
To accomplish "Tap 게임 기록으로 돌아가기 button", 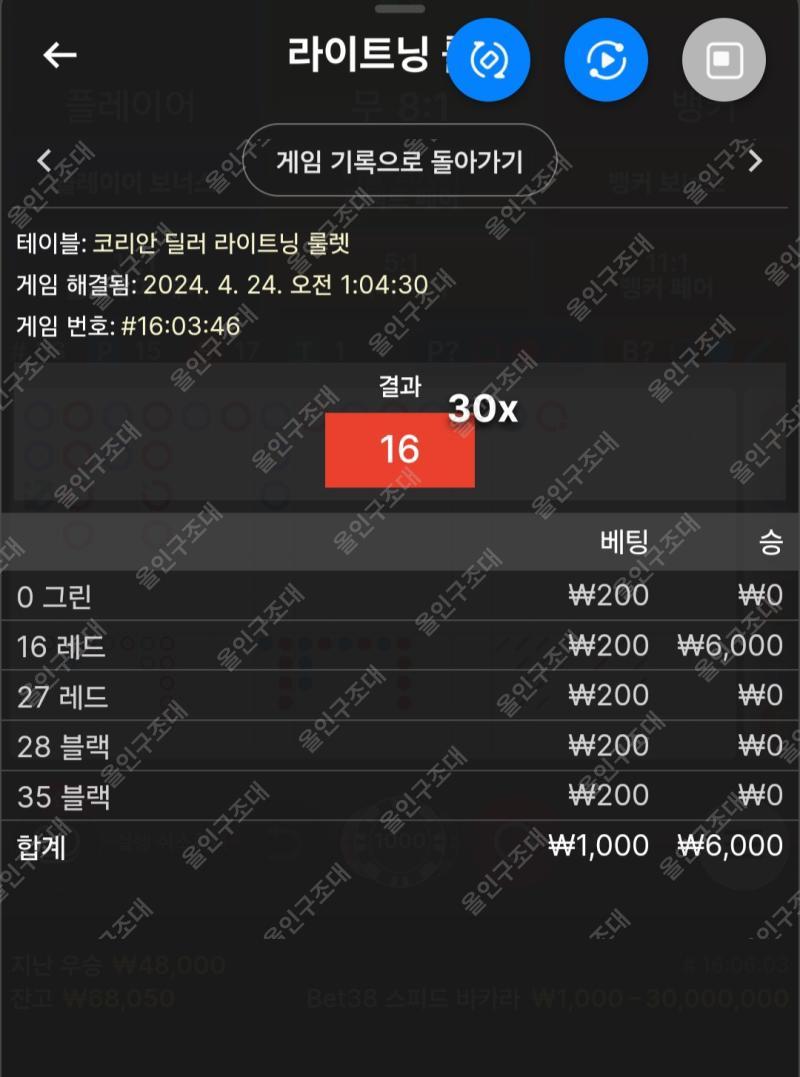I will tap(399, 160).
